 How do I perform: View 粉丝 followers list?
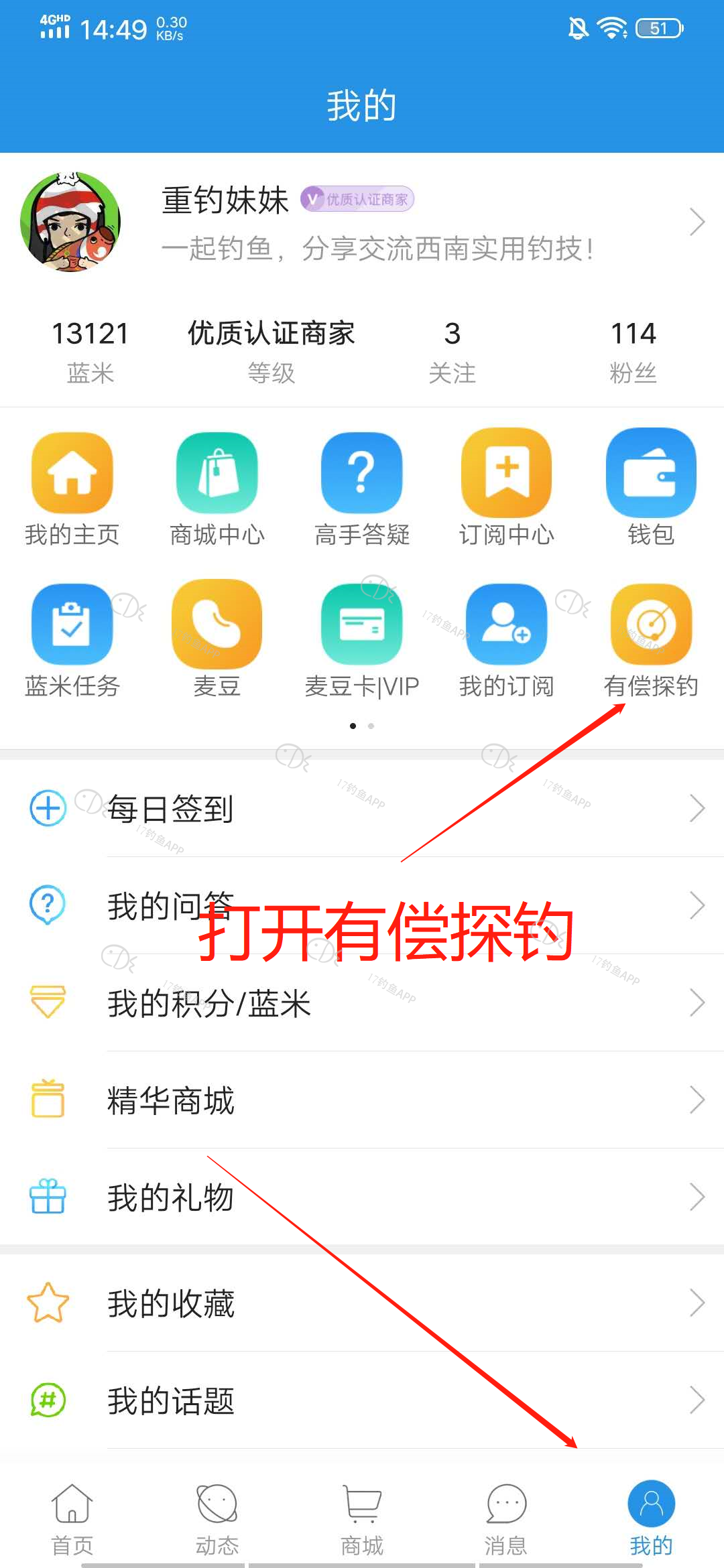tap(633, 351)
